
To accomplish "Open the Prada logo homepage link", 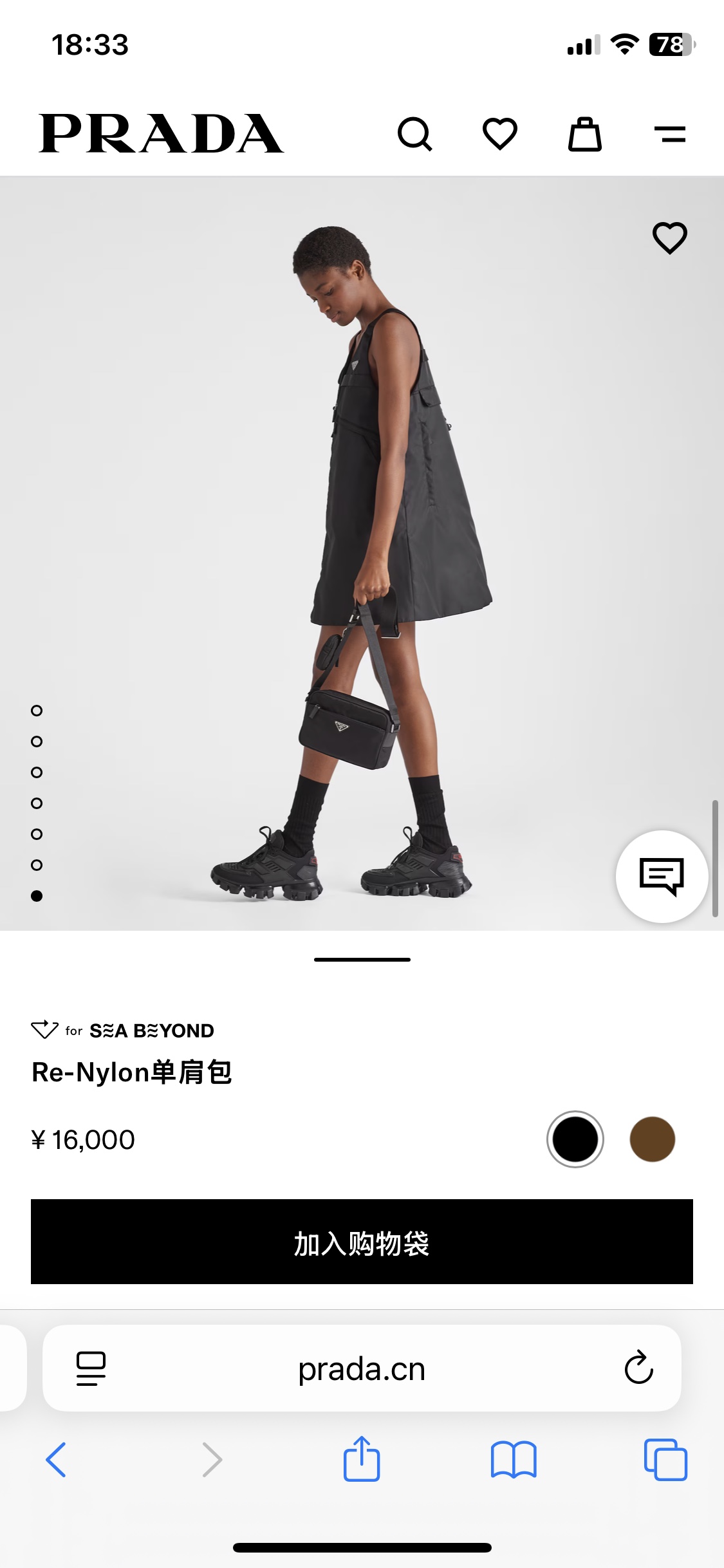I will point(161,134).
